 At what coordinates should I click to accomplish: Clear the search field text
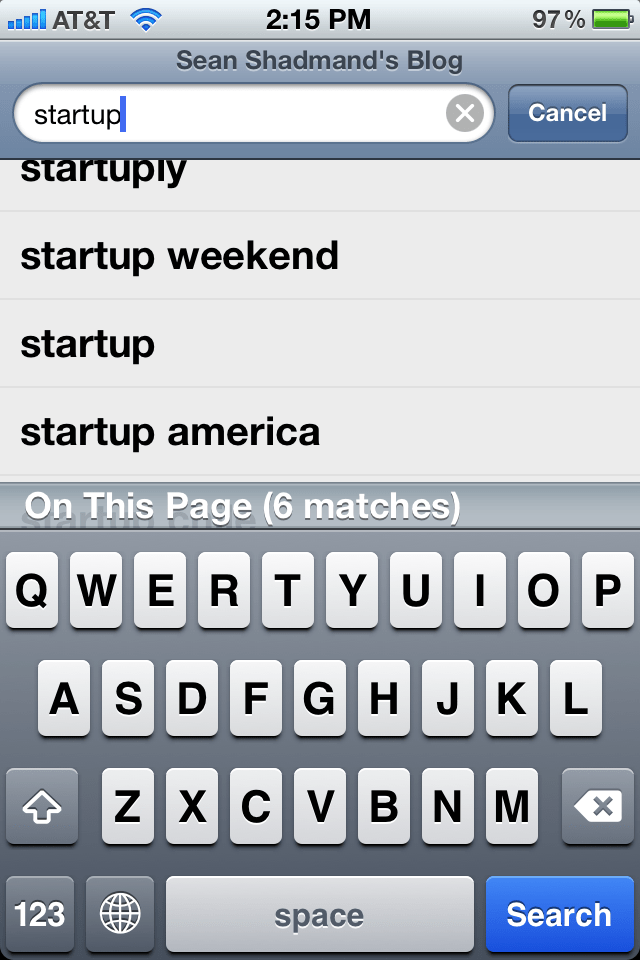[464, 114]
